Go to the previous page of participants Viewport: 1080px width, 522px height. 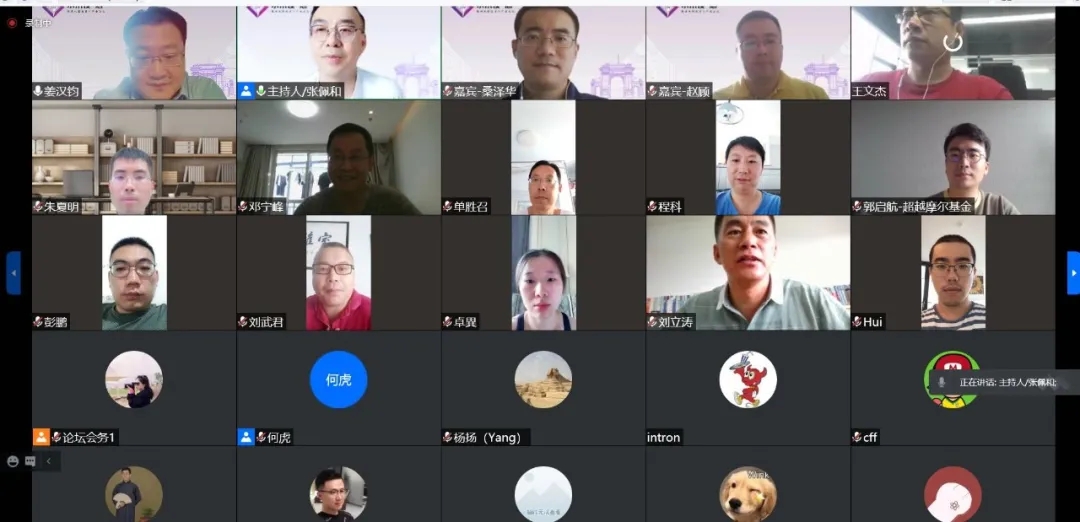[x=13, y=273]
